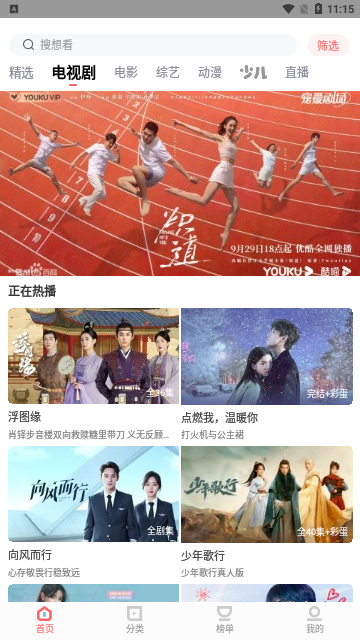Select the 综艺 tab
The height and width of the screenshot is (640, 360).
tap(168, 72)
